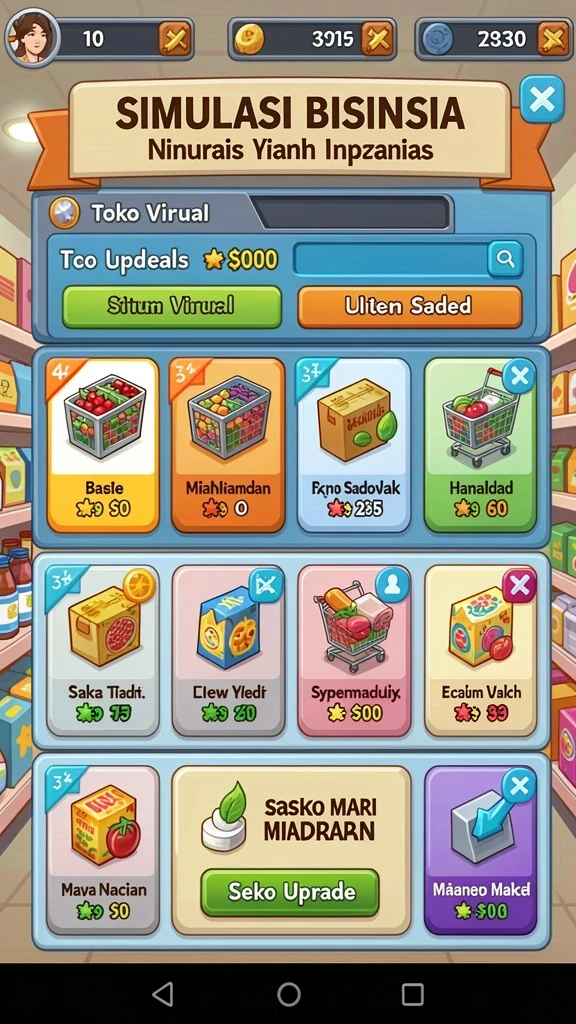
Task: Remove the Hanaldad card with its X
Action: point(519,376)
